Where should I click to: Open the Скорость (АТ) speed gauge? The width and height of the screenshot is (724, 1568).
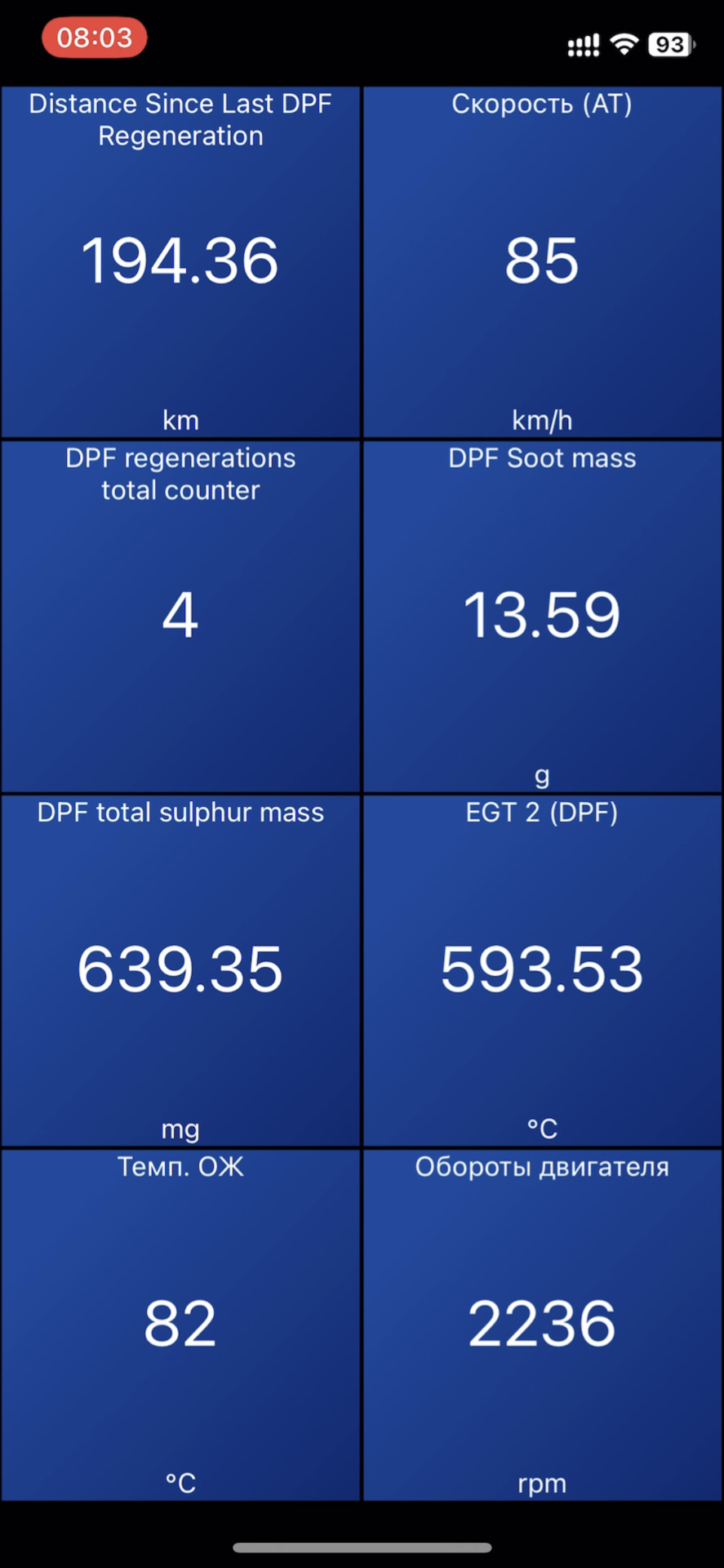click(541, 261)
